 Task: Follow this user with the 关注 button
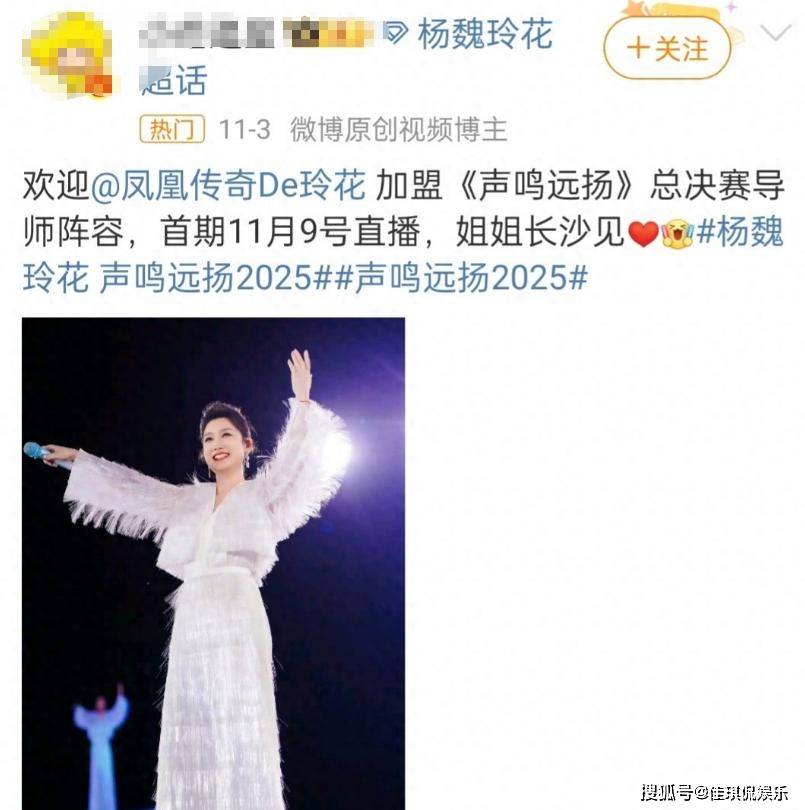[666, 47]
